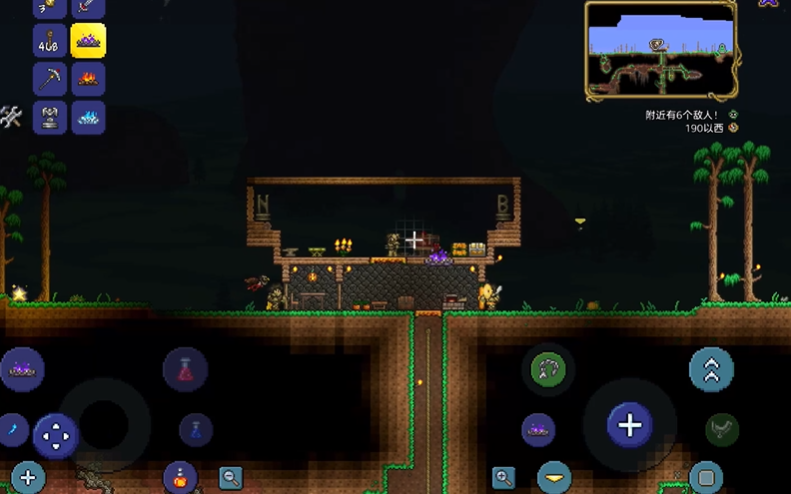Open the crafting wrench and hammer icon
791x494 pixels.
(x=11, y=116)
